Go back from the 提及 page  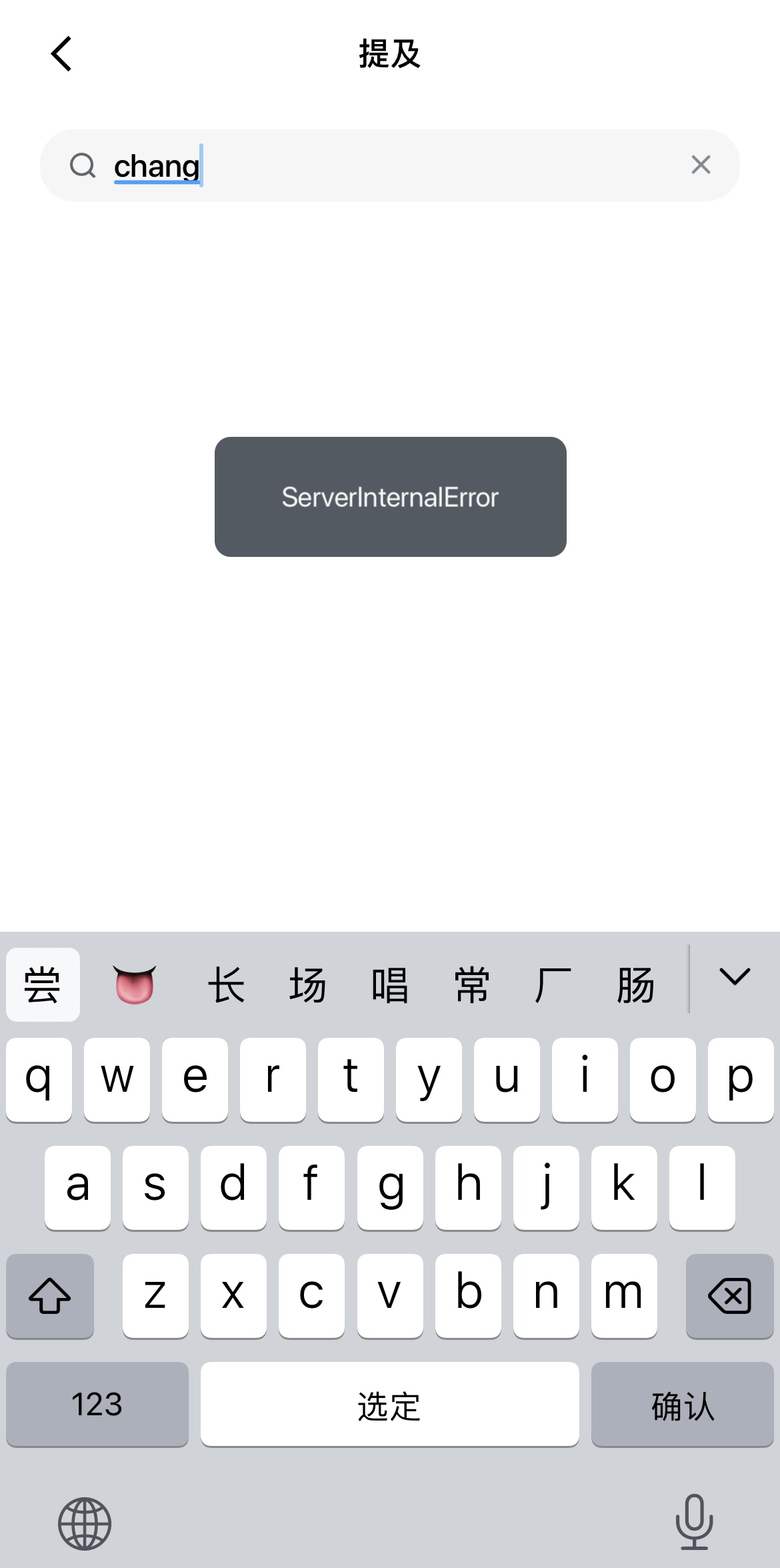coord(61,54)
